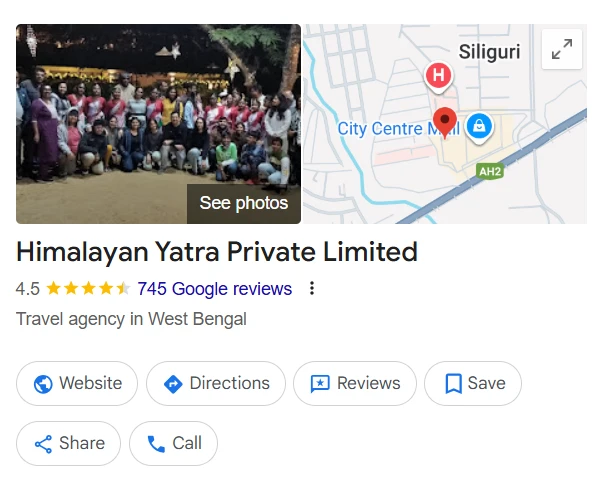The image size is (600, 477).
Task: Open See photos for Himalayan Yatra
Action: 243,203
